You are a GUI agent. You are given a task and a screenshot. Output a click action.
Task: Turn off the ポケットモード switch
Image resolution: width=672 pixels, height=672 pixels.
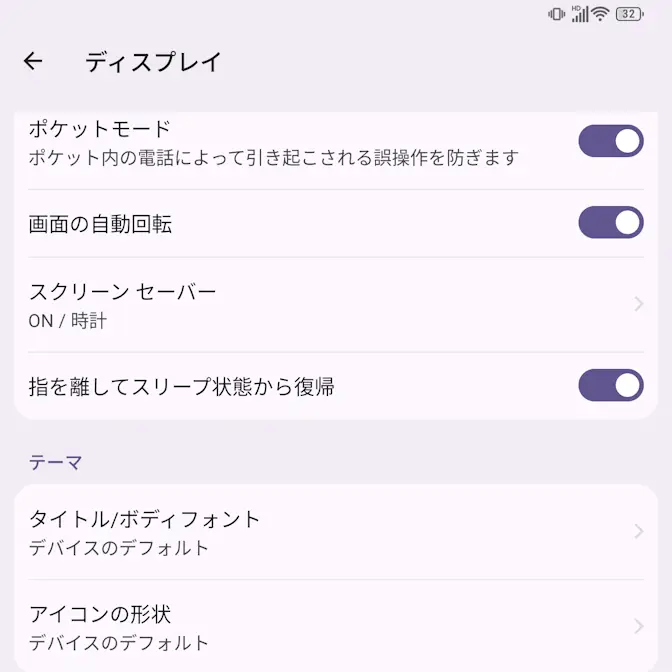click(610, 141)
